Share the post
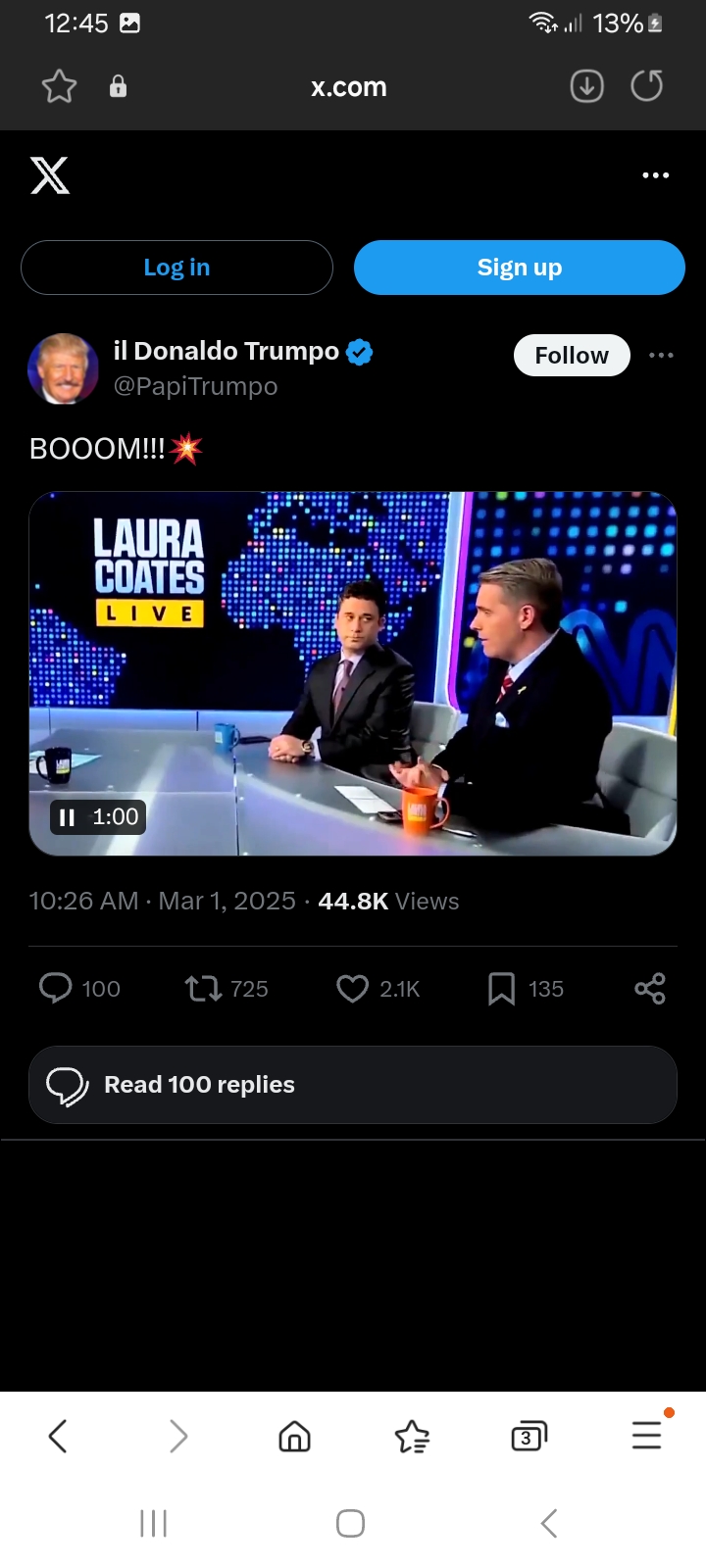 pos(650,989)
